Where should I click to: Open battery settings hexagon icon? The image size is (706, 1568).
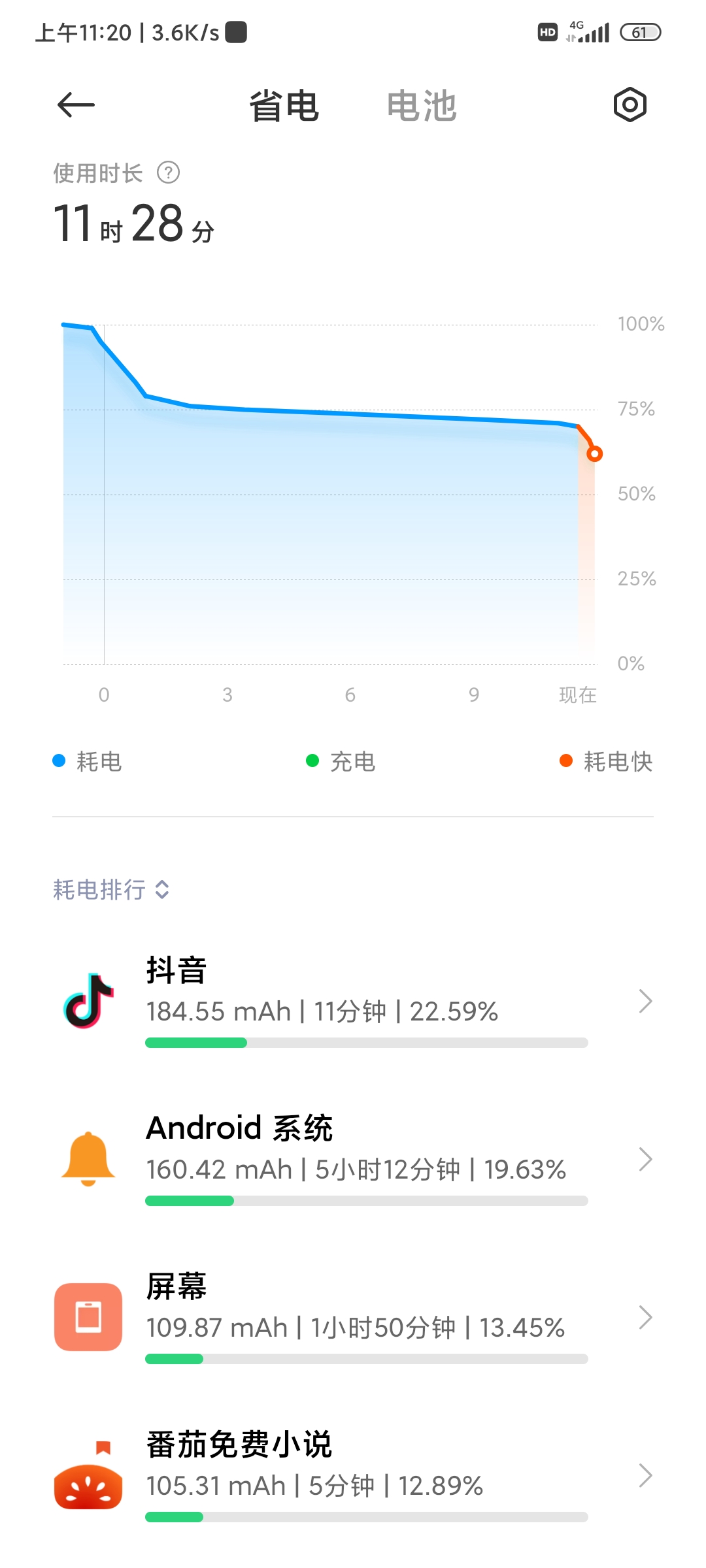[x=630, y=105]
